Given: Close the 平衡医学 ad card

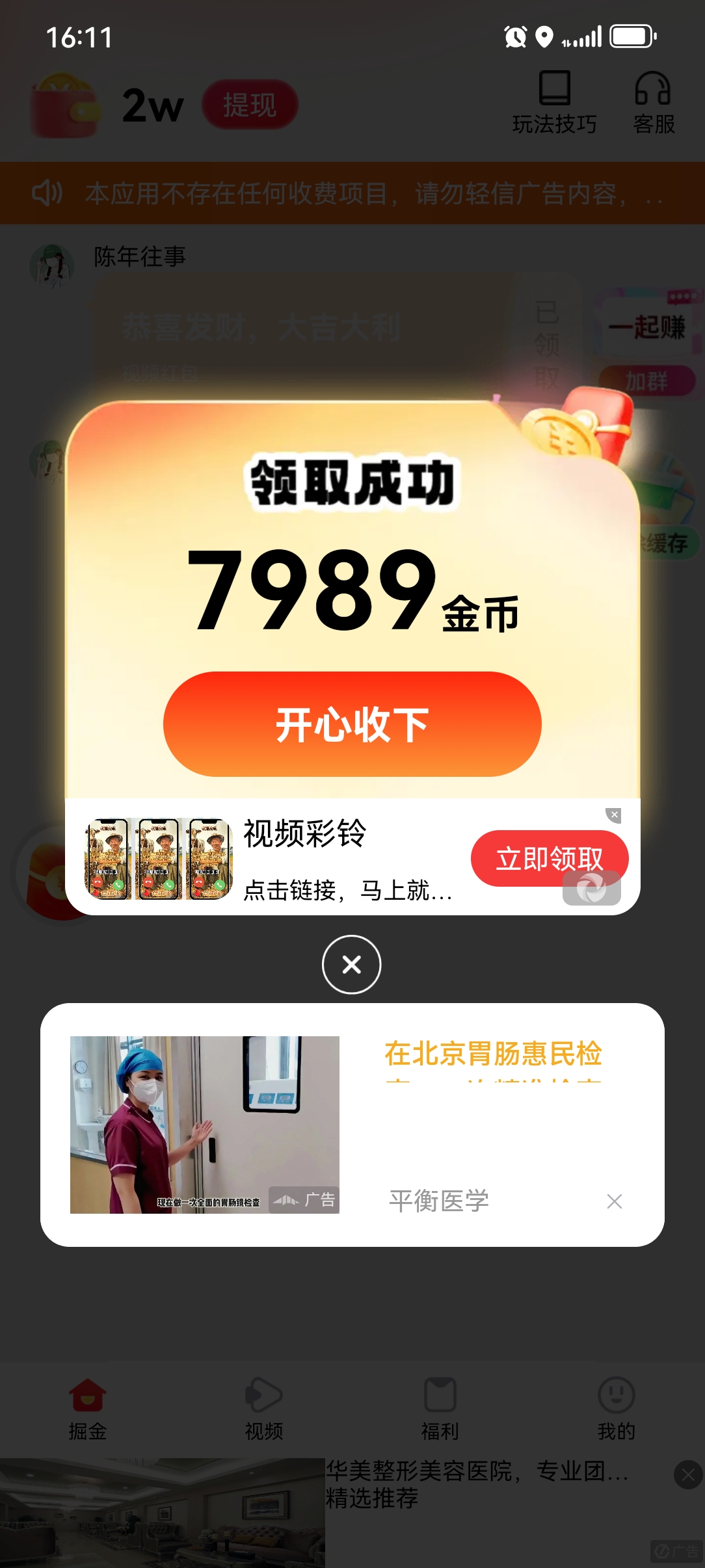Looking at the screenshot, I should (x=615, y=1201).
